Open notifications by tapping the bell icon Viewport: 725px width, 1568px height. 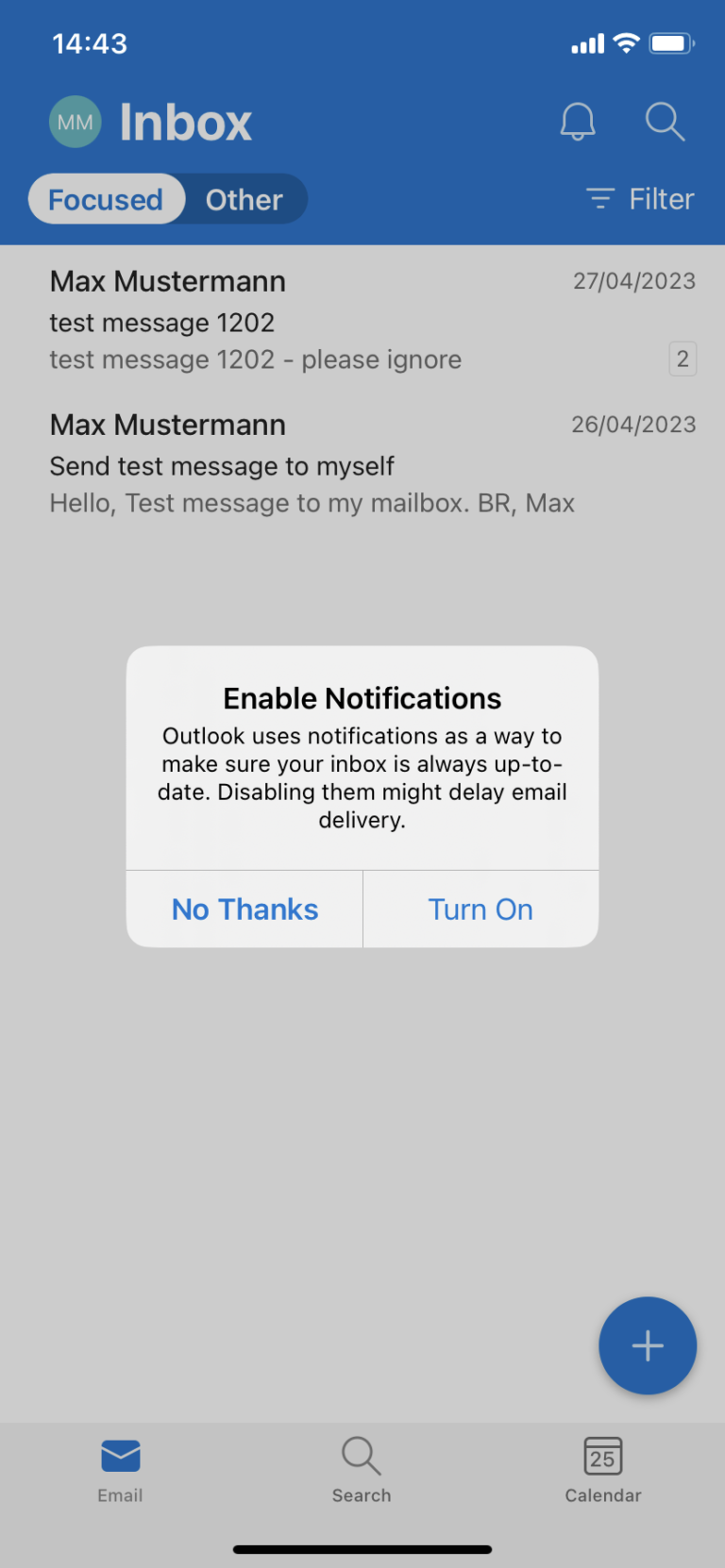577,122
